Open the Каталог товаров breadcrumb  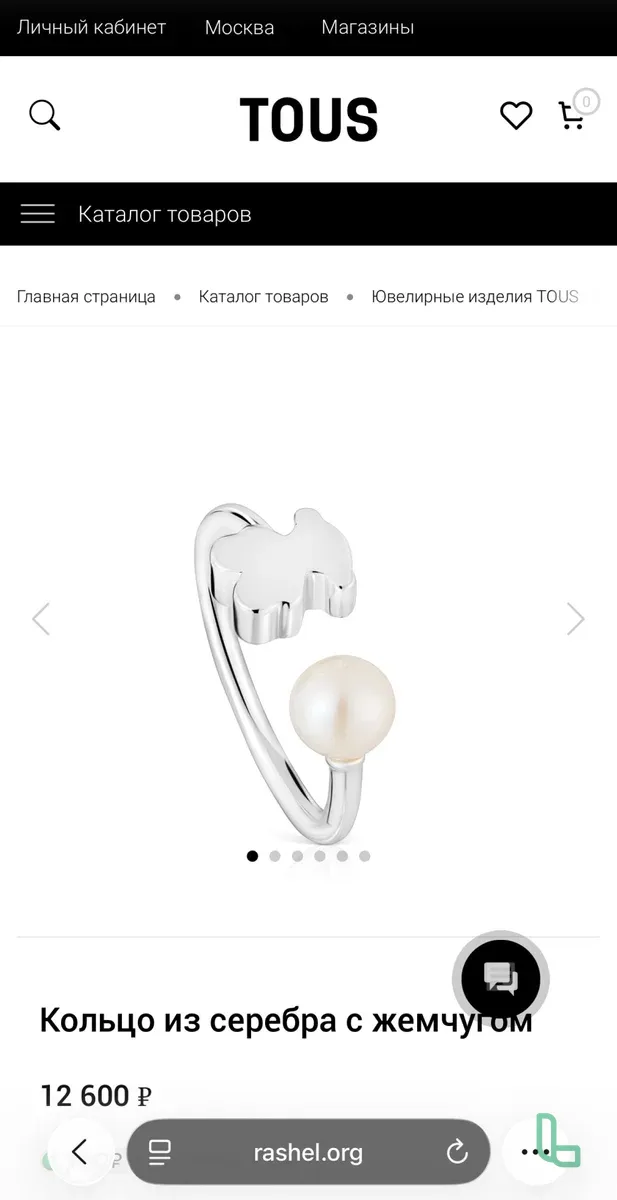[x=263, y=296]
